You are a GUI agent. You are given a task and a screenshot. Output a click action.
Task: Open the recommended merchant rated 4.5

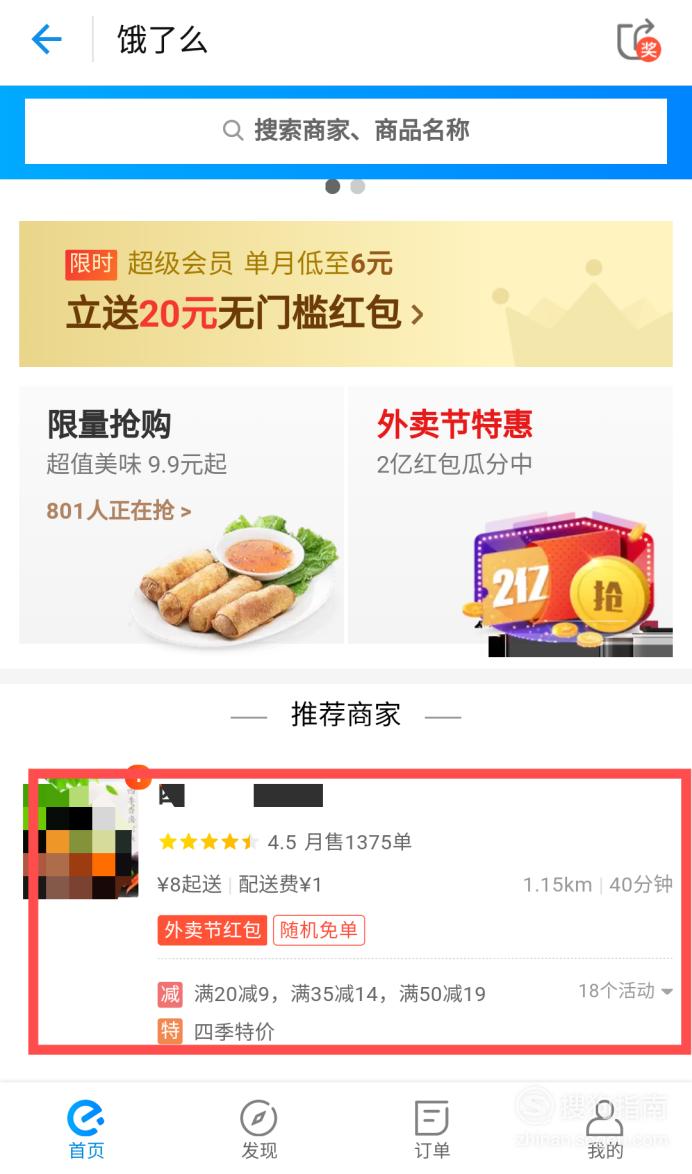point(356,912)
